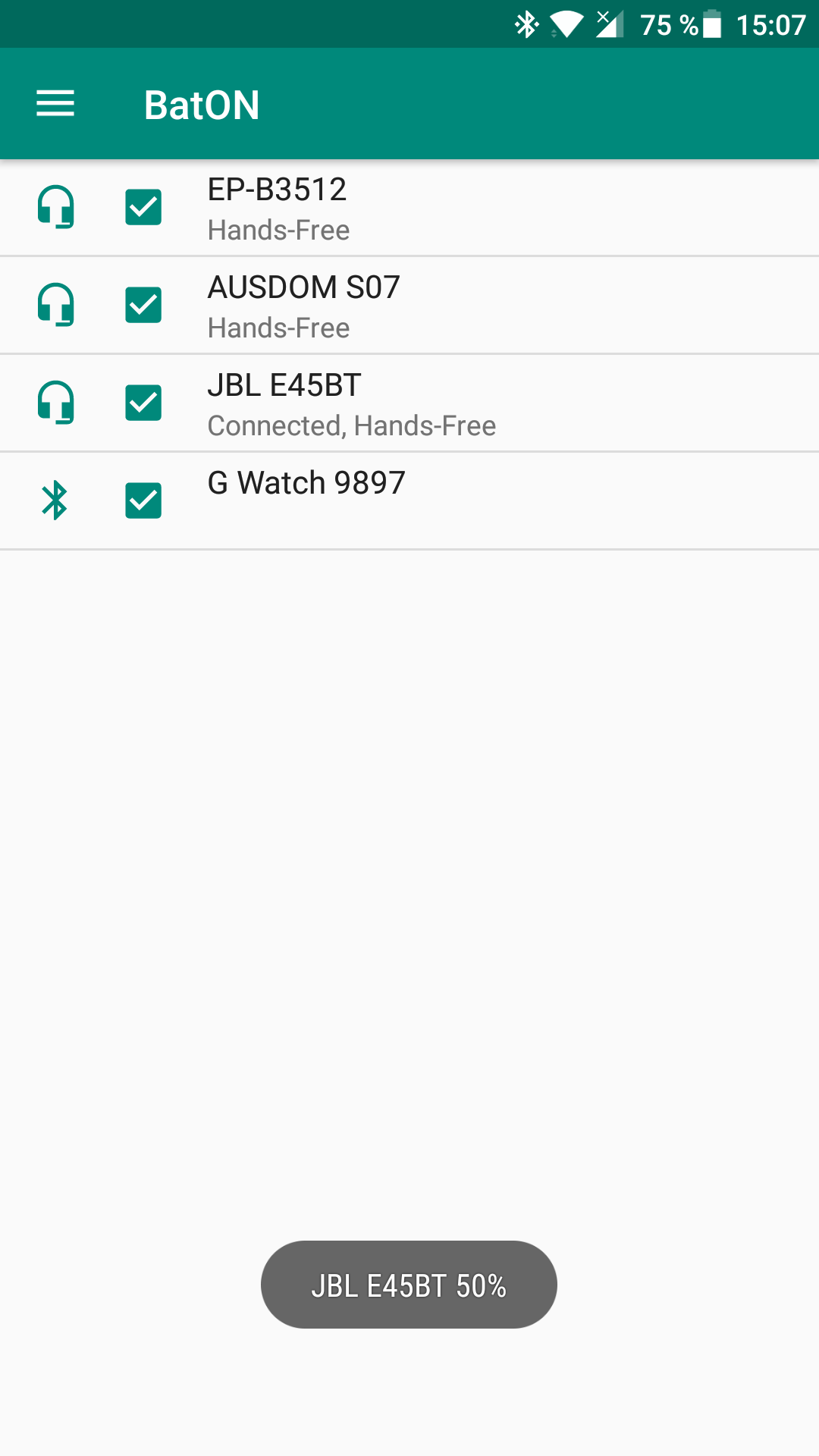The width and height of the screenshot is (819, 1456).
Task: Open the EP-B3512 device row
Action: point(409,208)
